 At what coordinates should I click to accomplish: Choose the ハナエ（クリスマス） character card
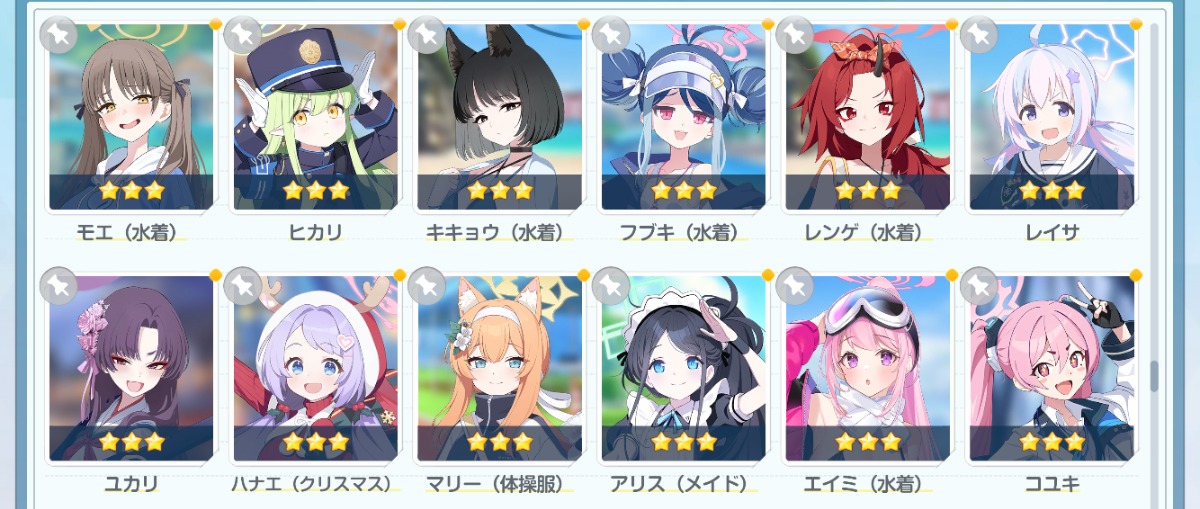pos(315,370)
